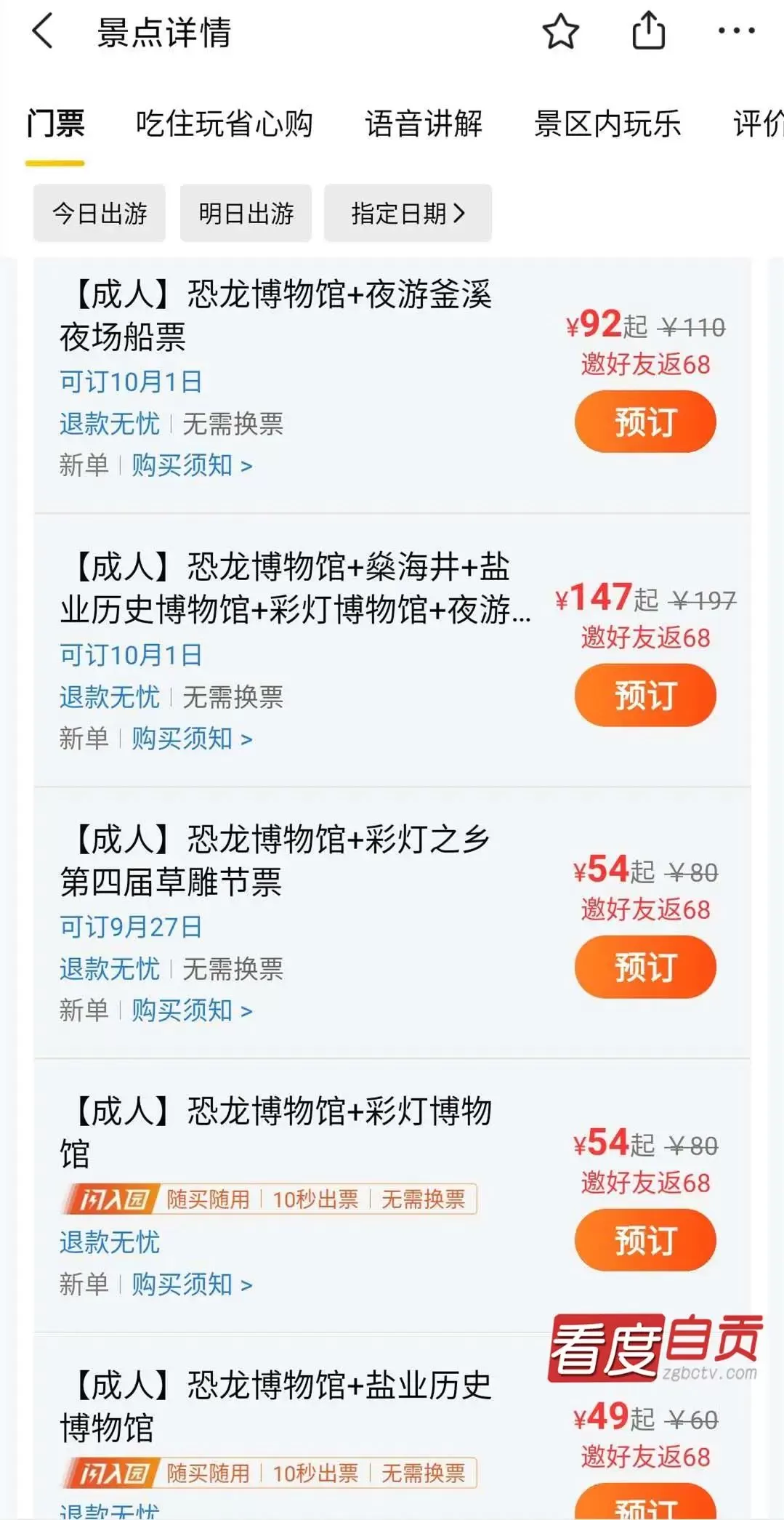Select the 明日出游 filter chip

[x=246, y=212]
